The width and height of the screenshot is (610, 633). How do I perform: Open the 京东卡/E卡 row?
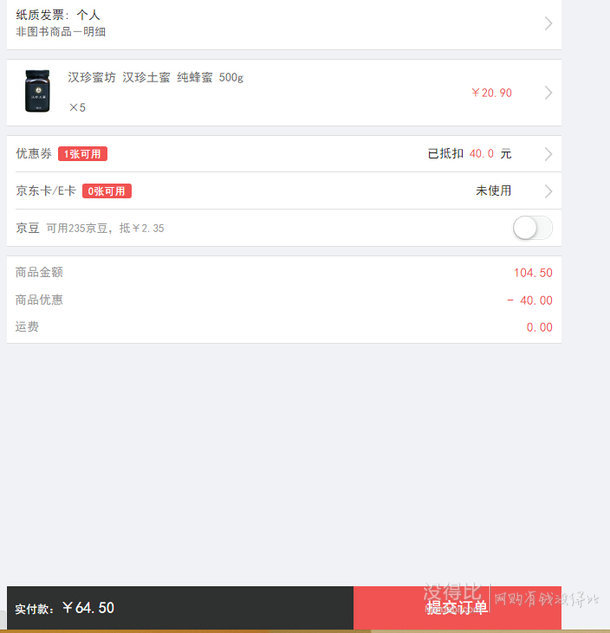coord(283,191)
